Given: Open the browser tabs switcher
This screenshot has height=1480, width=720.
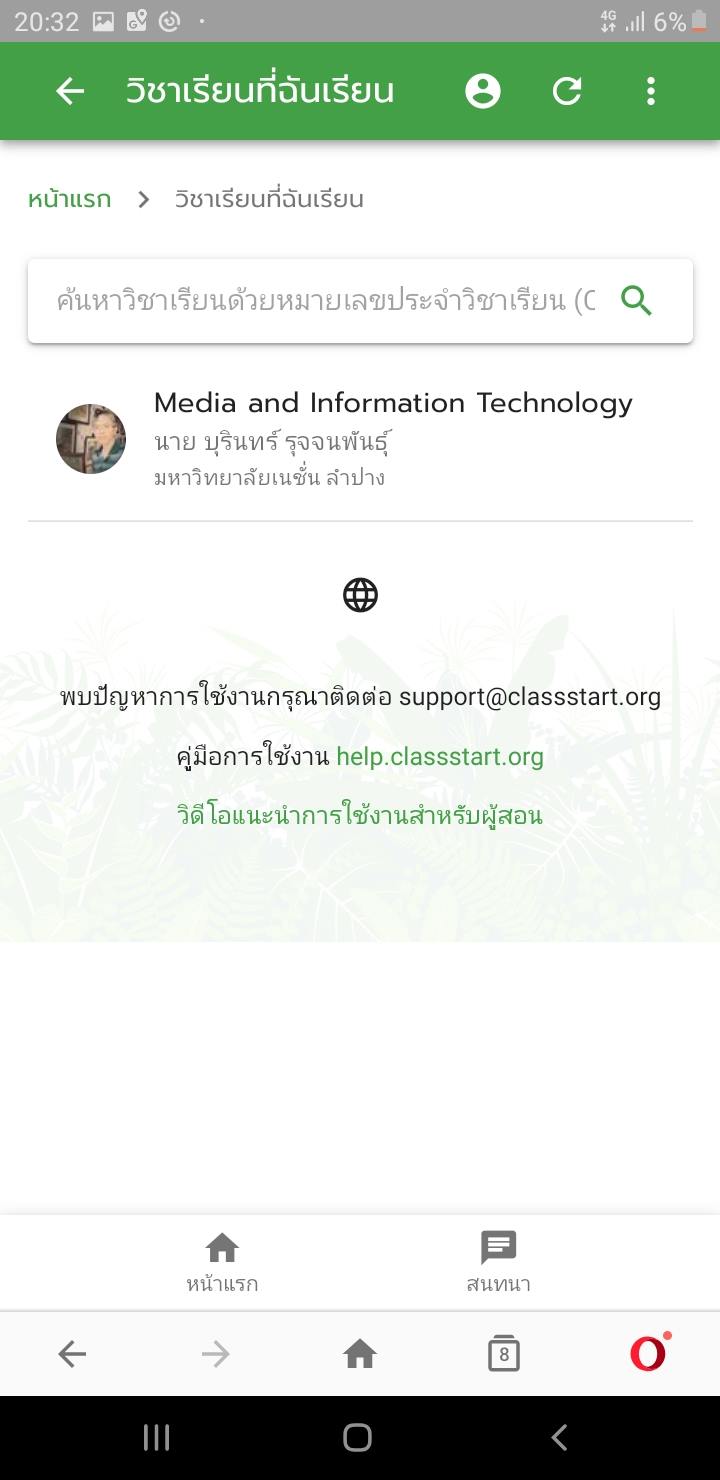Looking at the screenshot, I should [x=504, y=1354].
